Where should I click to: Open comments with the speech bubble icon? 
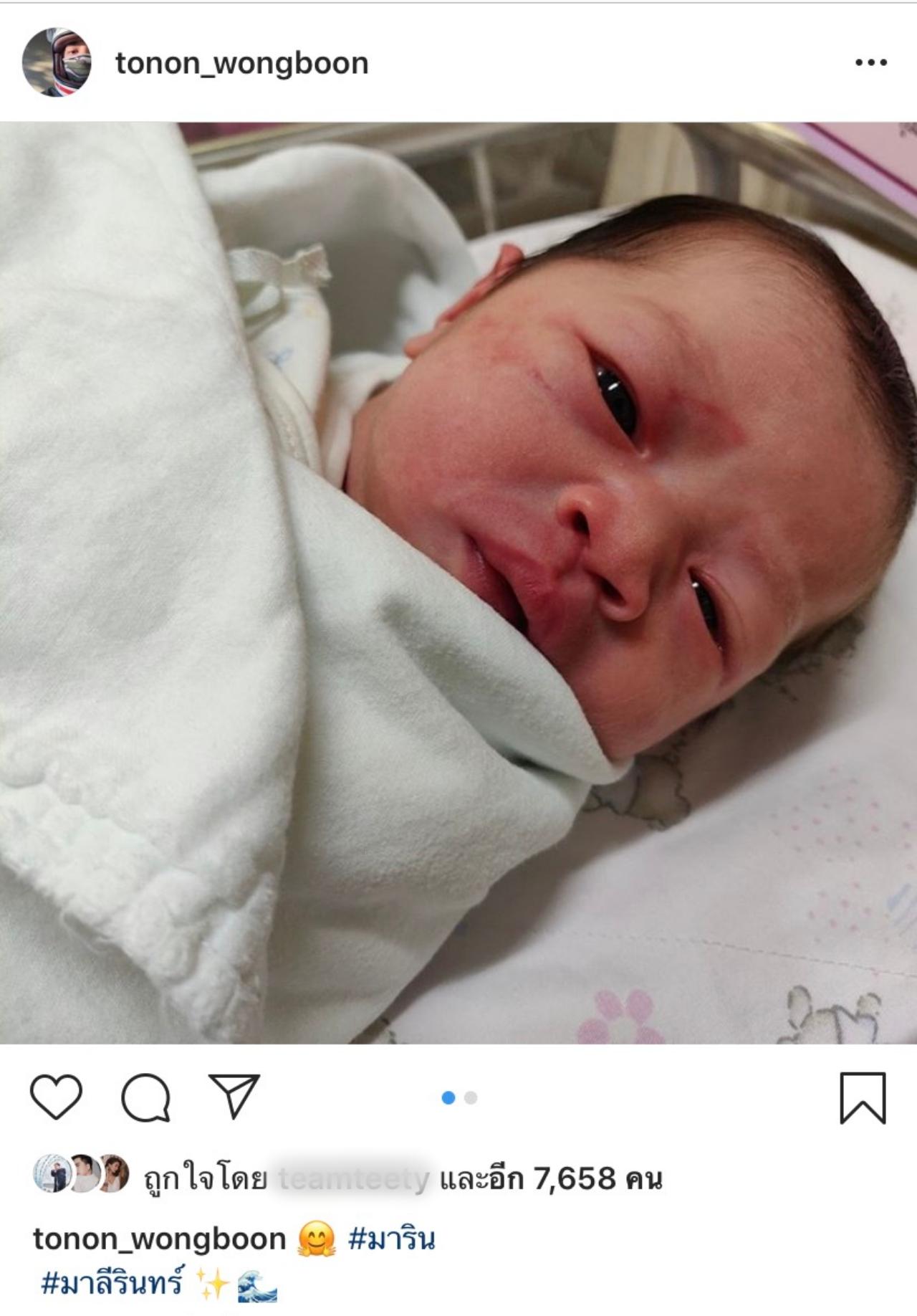click(x=145, y=1097)
